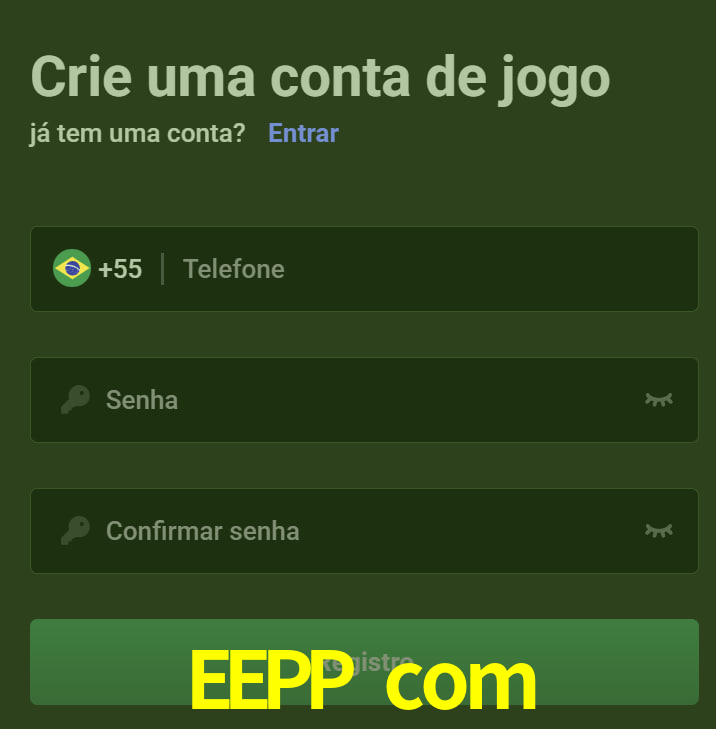Focus the Telefone input field
The height and width of the screenshot is (729, 716).
pyautogui.click(x=420, y=269)
